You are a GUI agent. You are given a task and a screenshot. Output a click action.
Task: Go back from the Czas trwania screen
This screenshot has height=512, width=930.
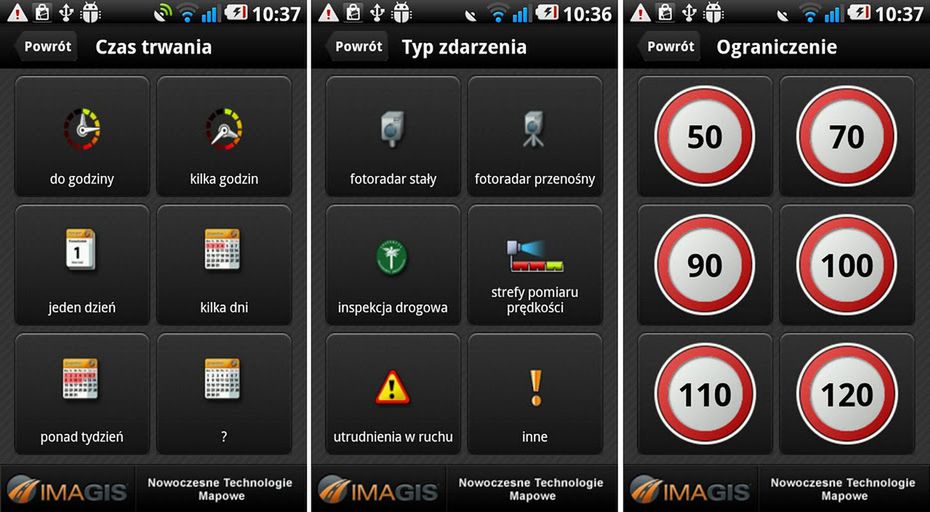tap(47, 47)
